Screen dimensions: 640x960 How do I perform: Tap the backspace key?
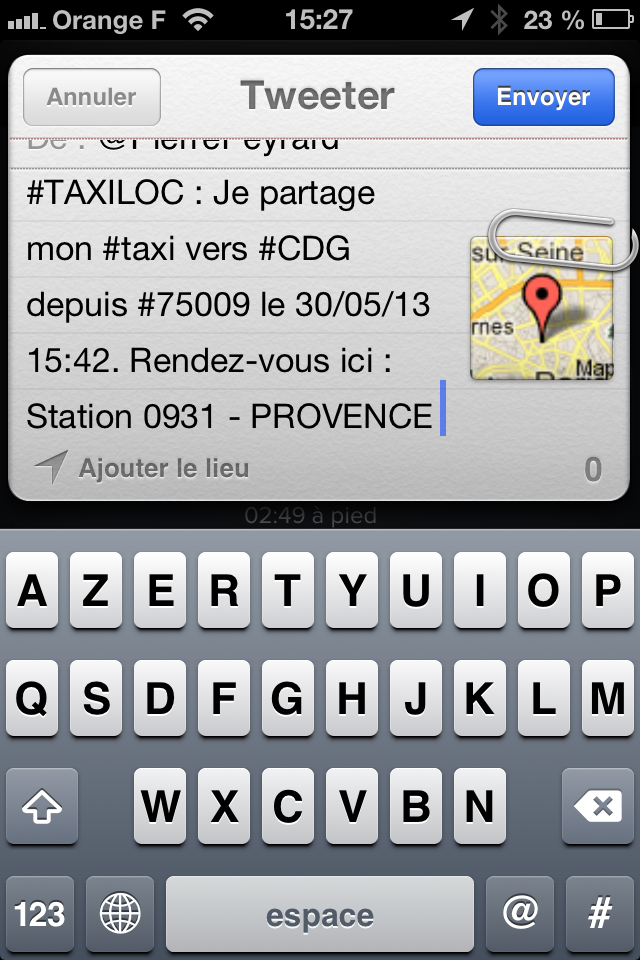(x=598, y=805)
